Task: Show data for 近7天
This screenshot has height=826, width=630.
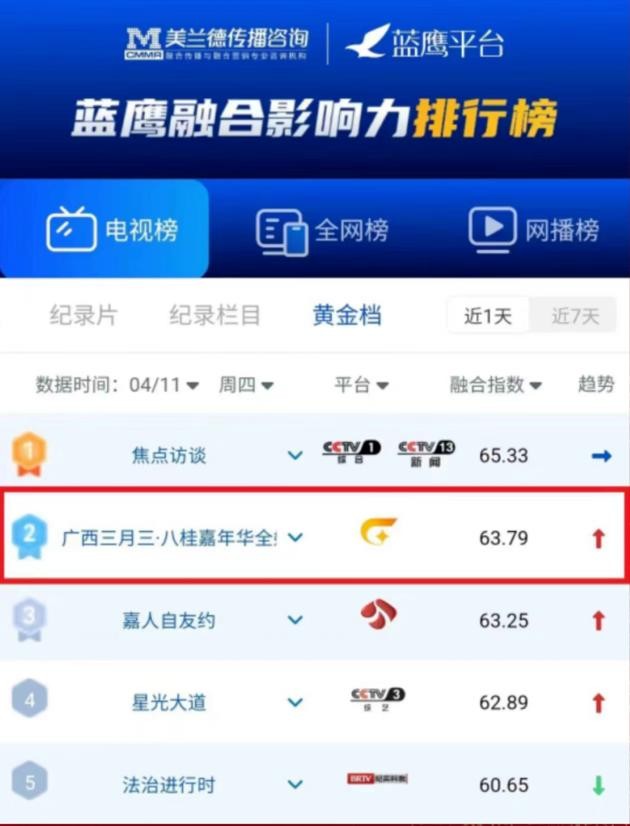Action: tap(575, 317)
